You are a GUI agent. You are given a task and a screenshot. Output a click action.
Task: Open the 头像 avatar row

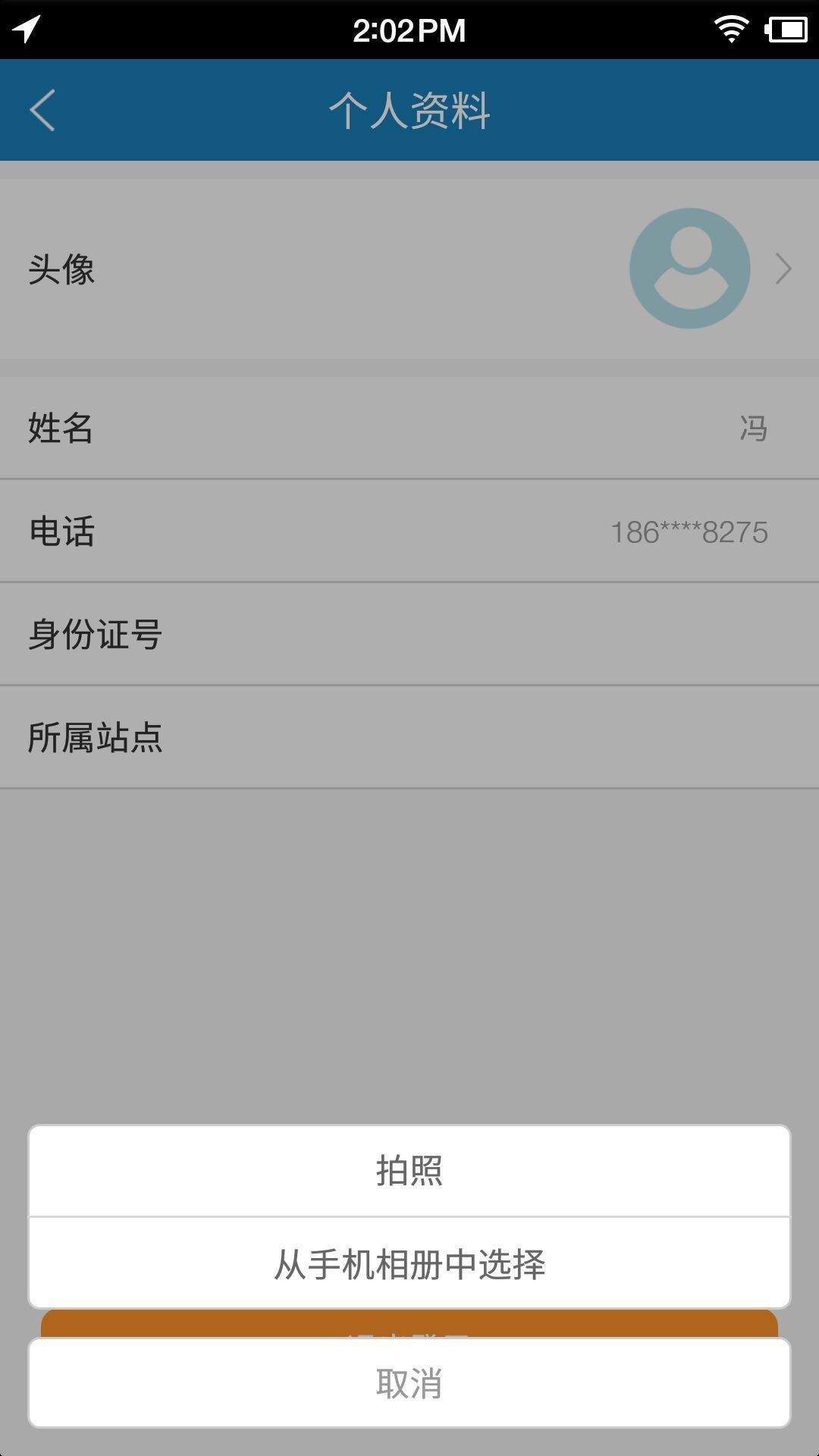[409, 268]
